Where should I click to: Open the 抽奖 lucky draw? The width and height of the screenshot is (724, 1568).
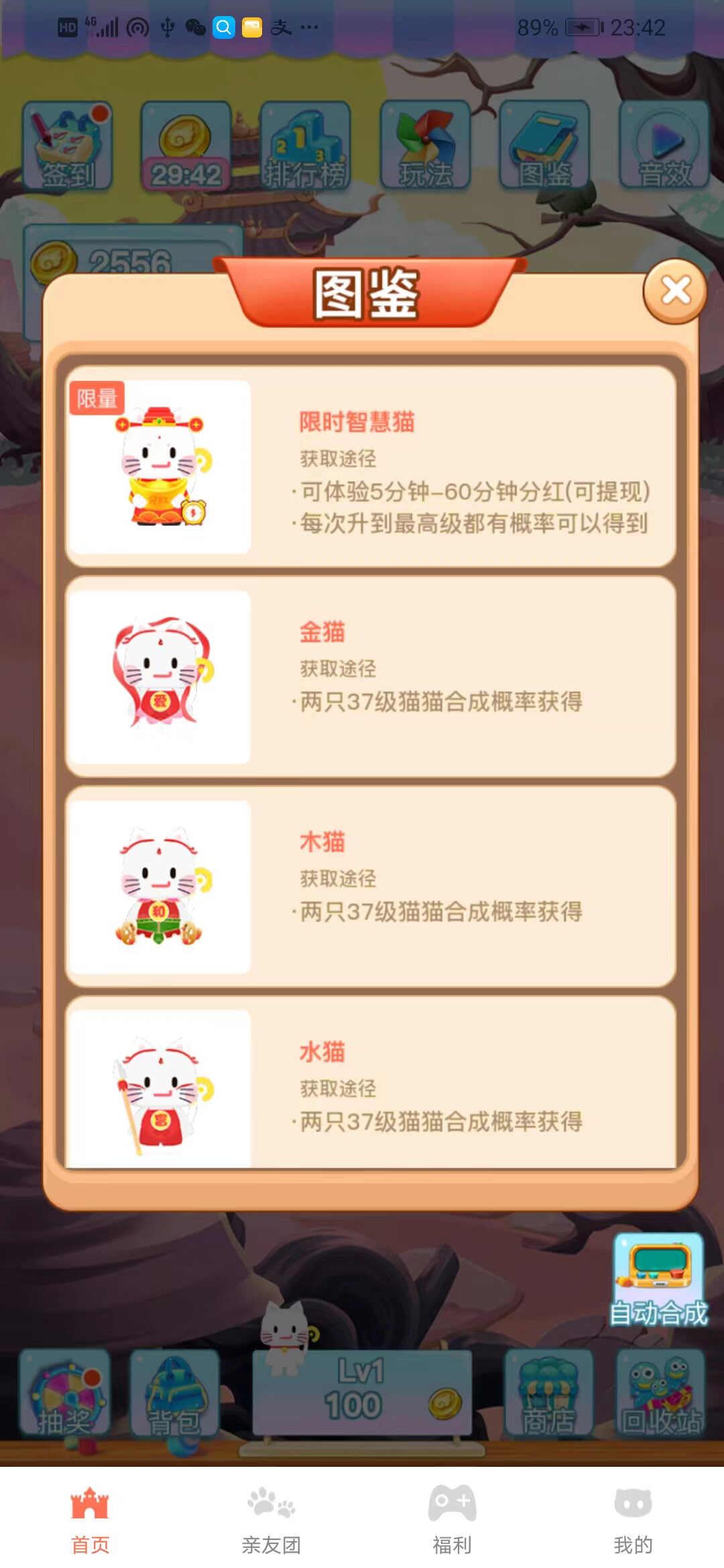point(64,1394)
